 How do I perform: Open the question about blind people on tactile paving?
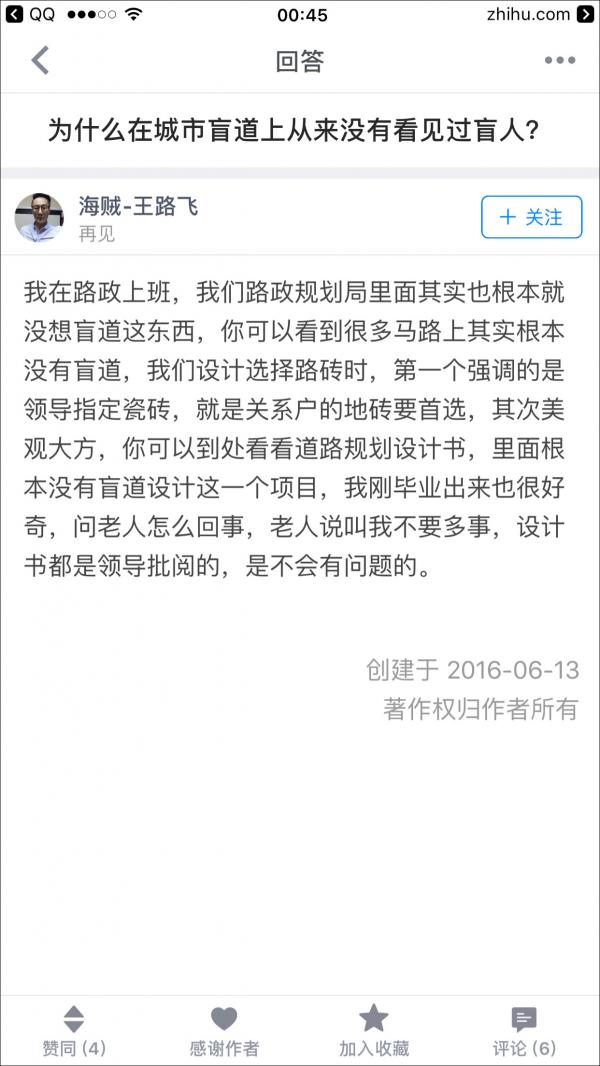click(x=299, y=131)
